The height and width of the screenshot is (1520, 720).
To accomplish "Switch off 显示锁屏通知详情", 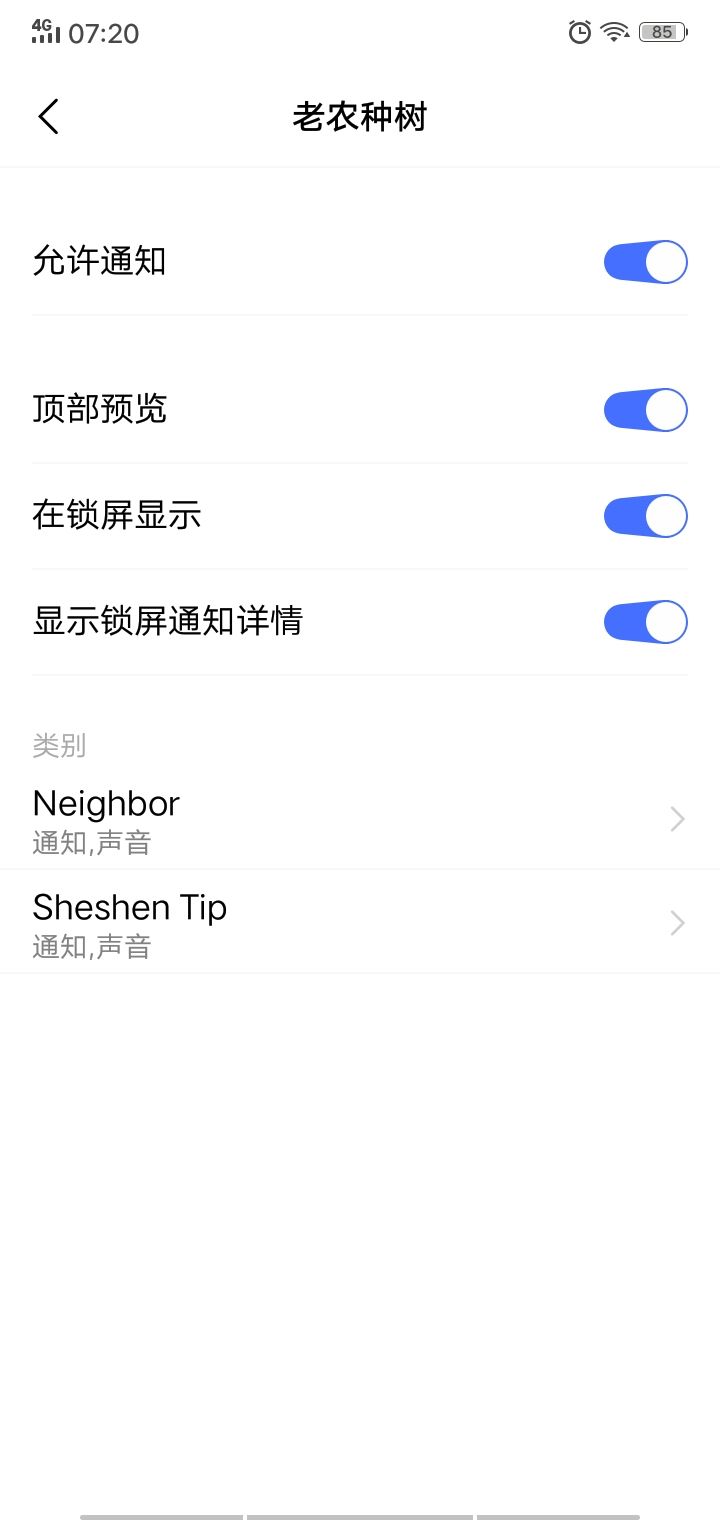I will (x=645, y=622).
